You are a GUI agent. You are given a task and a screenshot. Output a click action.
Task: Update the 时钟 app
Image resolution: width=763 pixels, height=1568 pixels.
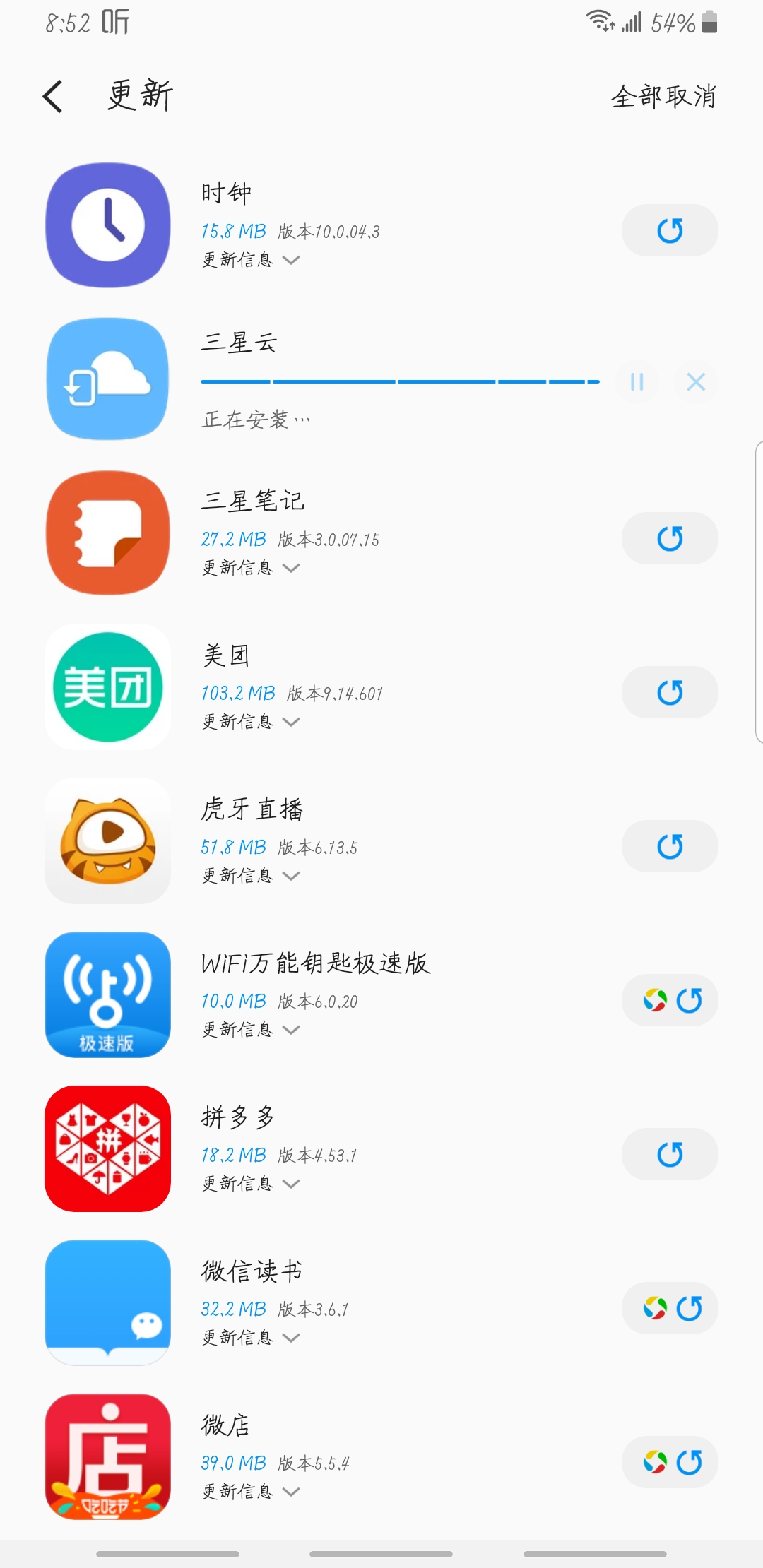(669, 230)
